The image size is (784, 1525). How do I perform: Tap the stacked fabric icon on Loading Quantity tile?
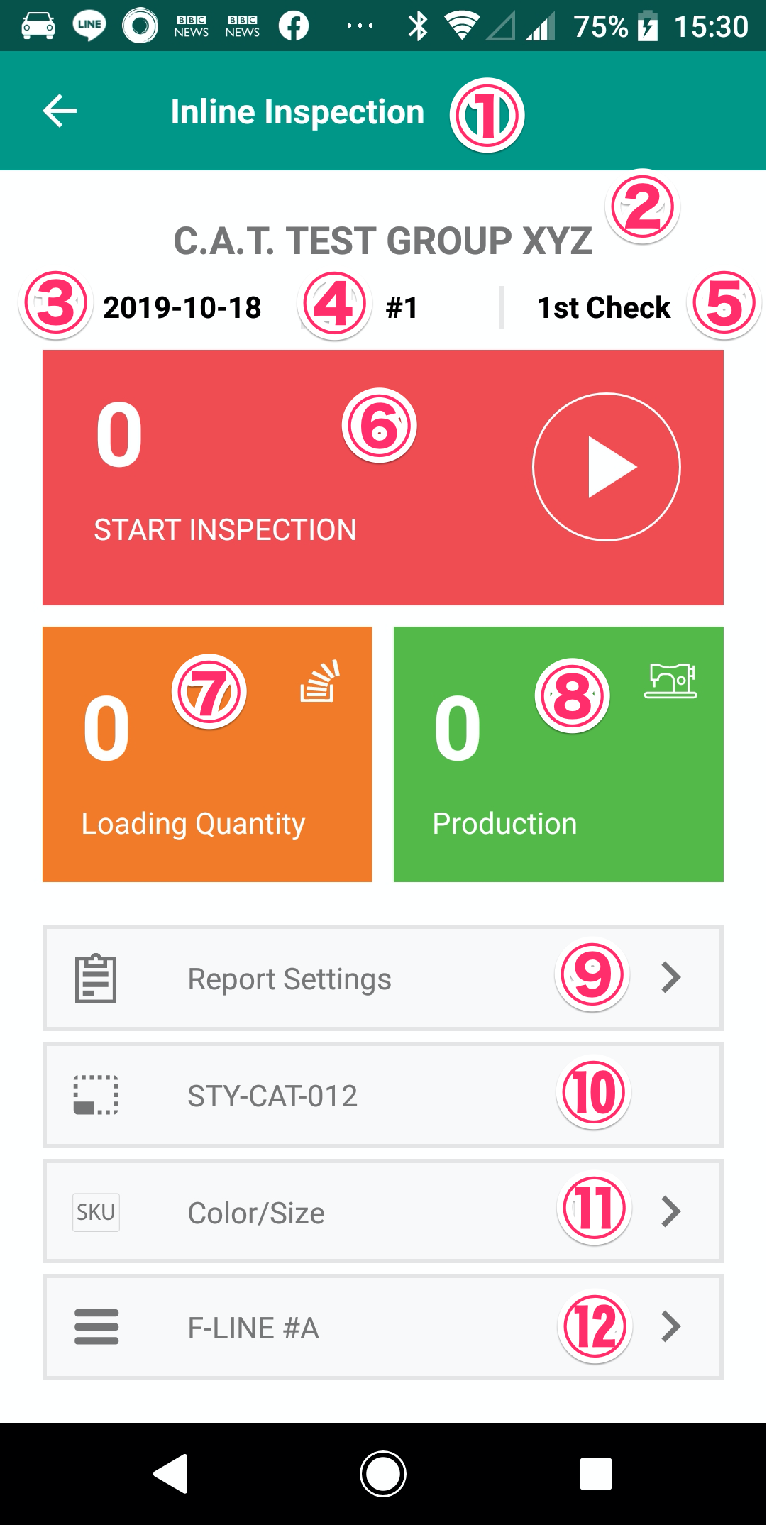[x=317, y=683]
